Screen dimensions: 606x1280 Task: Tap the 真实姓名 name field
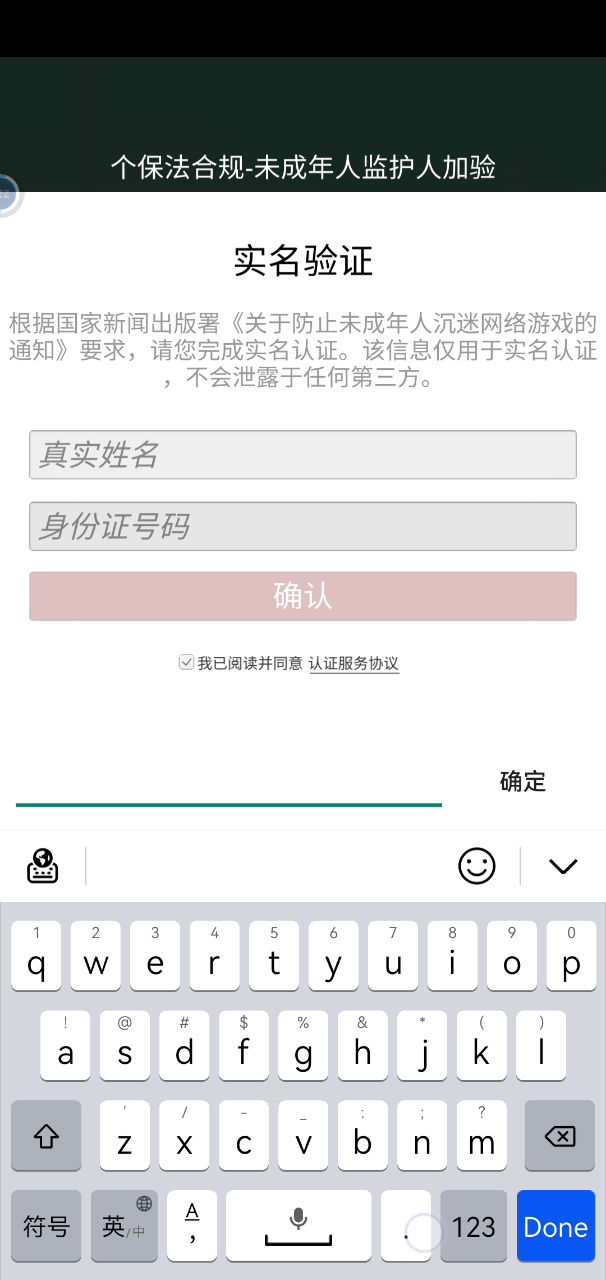(302, 455)
